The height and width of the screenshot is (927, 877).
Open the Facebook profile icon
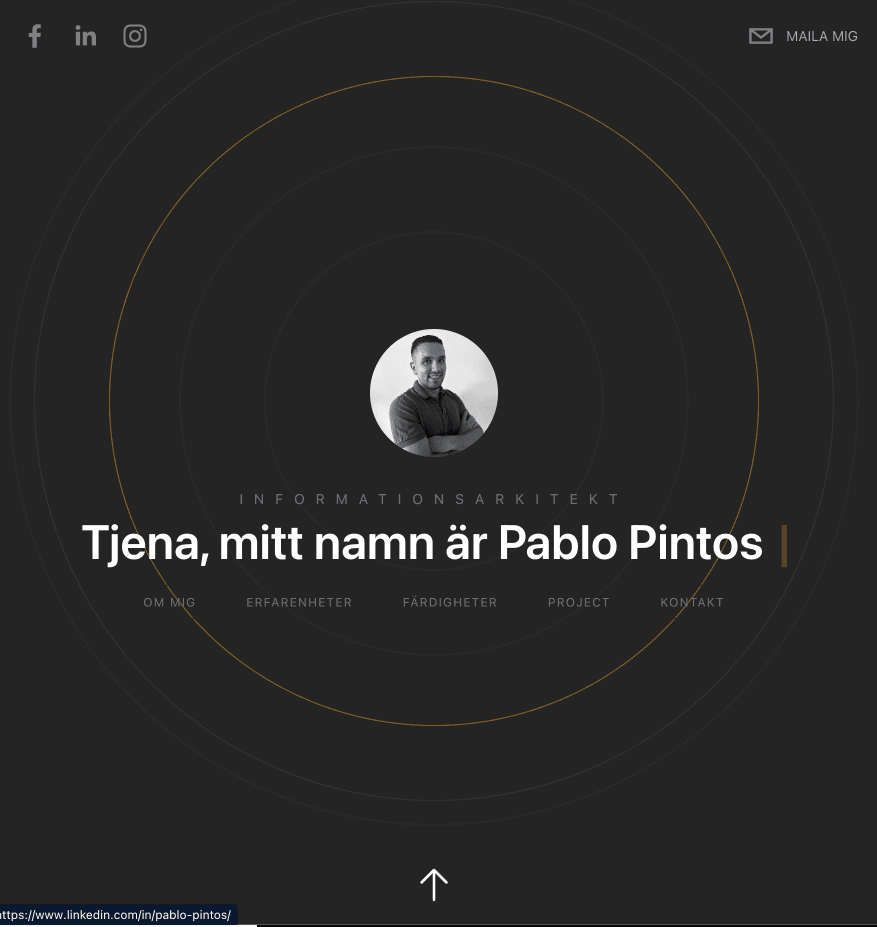coord(35,37)
